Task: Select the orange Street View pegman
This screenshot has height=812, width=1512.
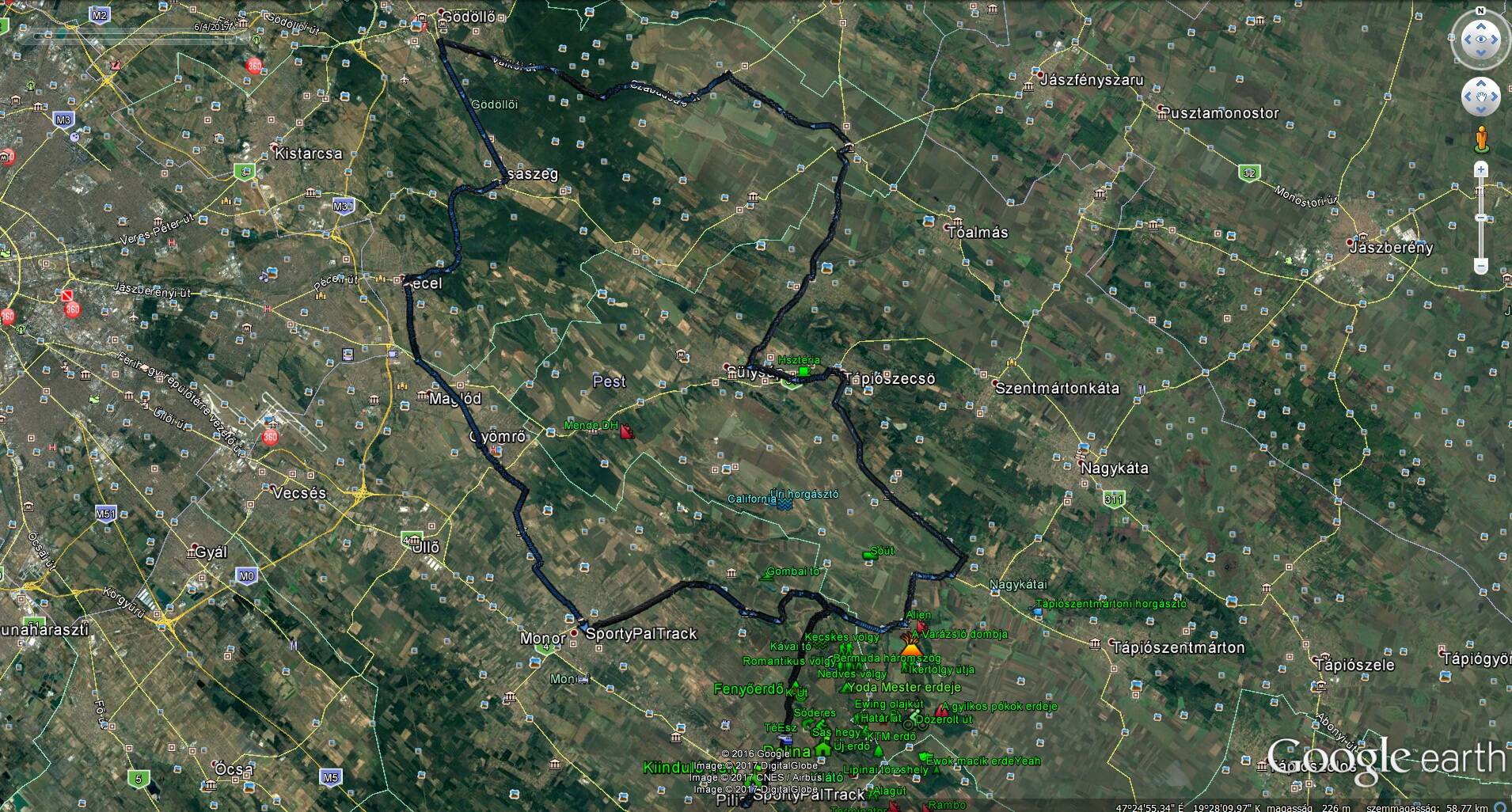Action: (1481, 140)
